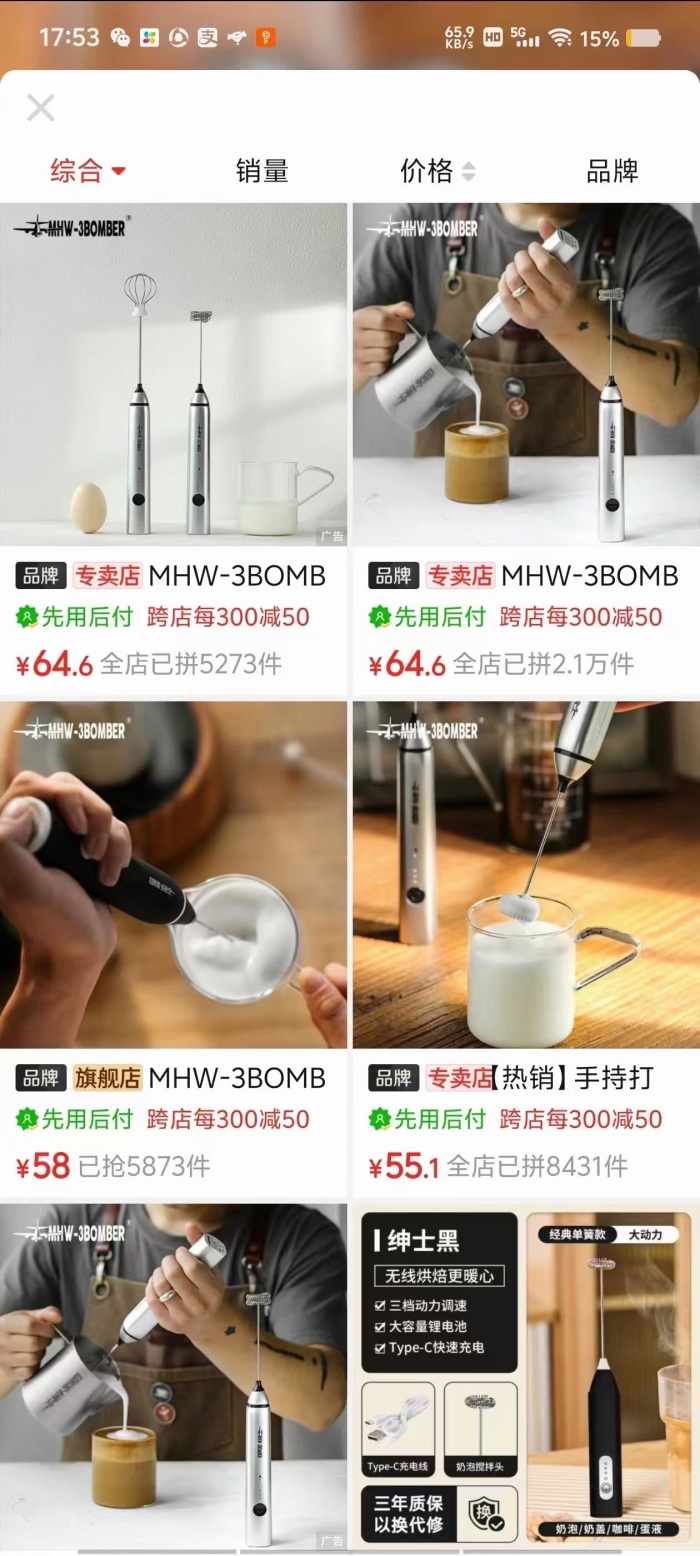
Task: Open the 品牌 filter
Action: point(612,171)
